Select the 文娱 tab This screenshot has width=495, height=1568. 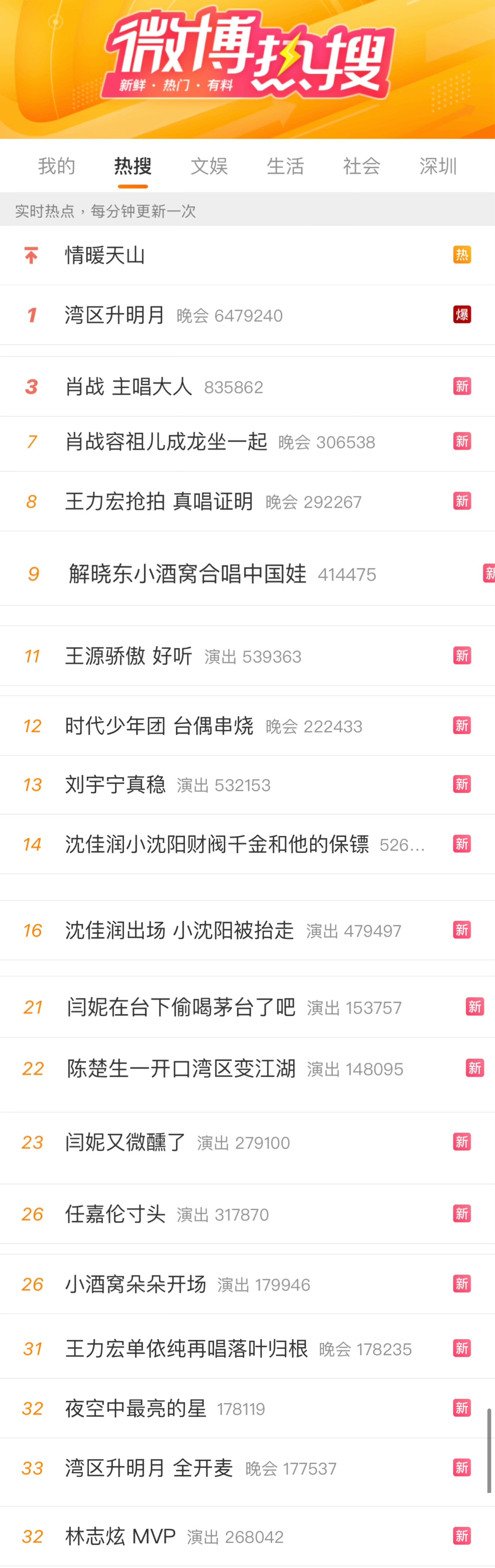[x=209, y=166]
